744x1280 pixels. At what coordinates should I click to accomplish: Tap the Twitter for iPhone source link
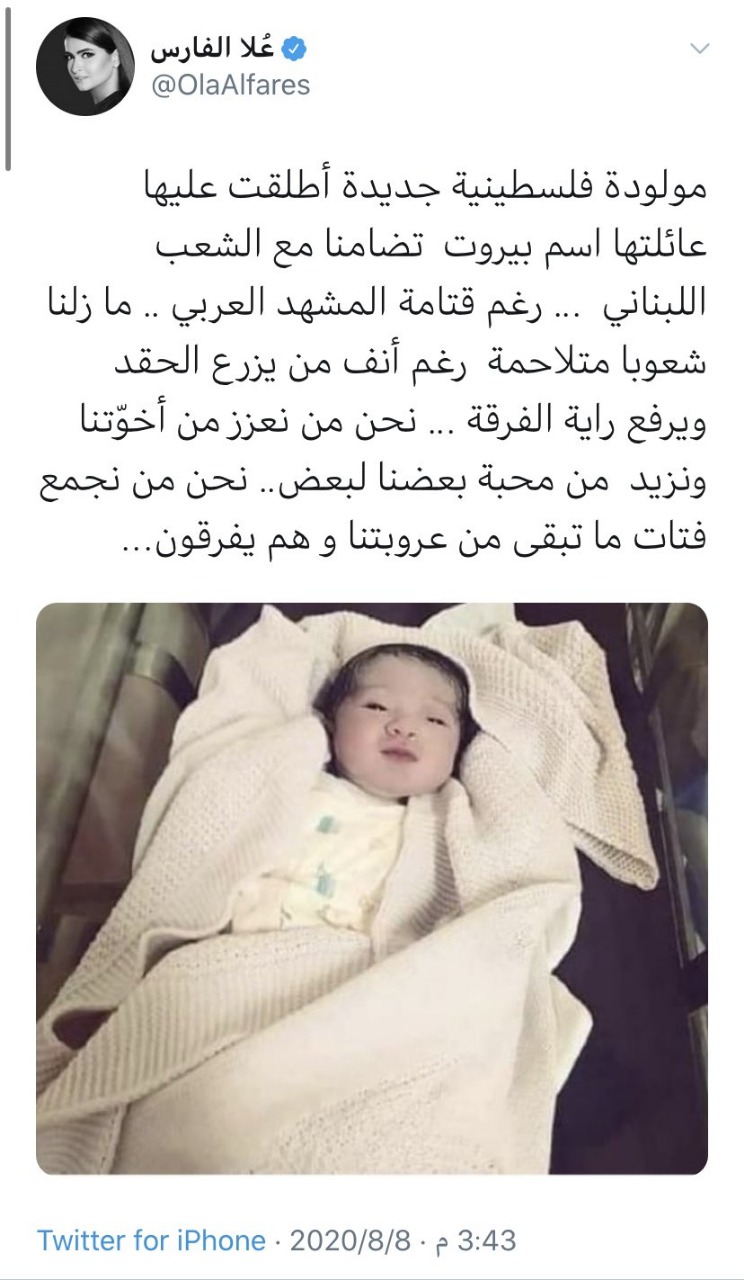(152, 1241)
